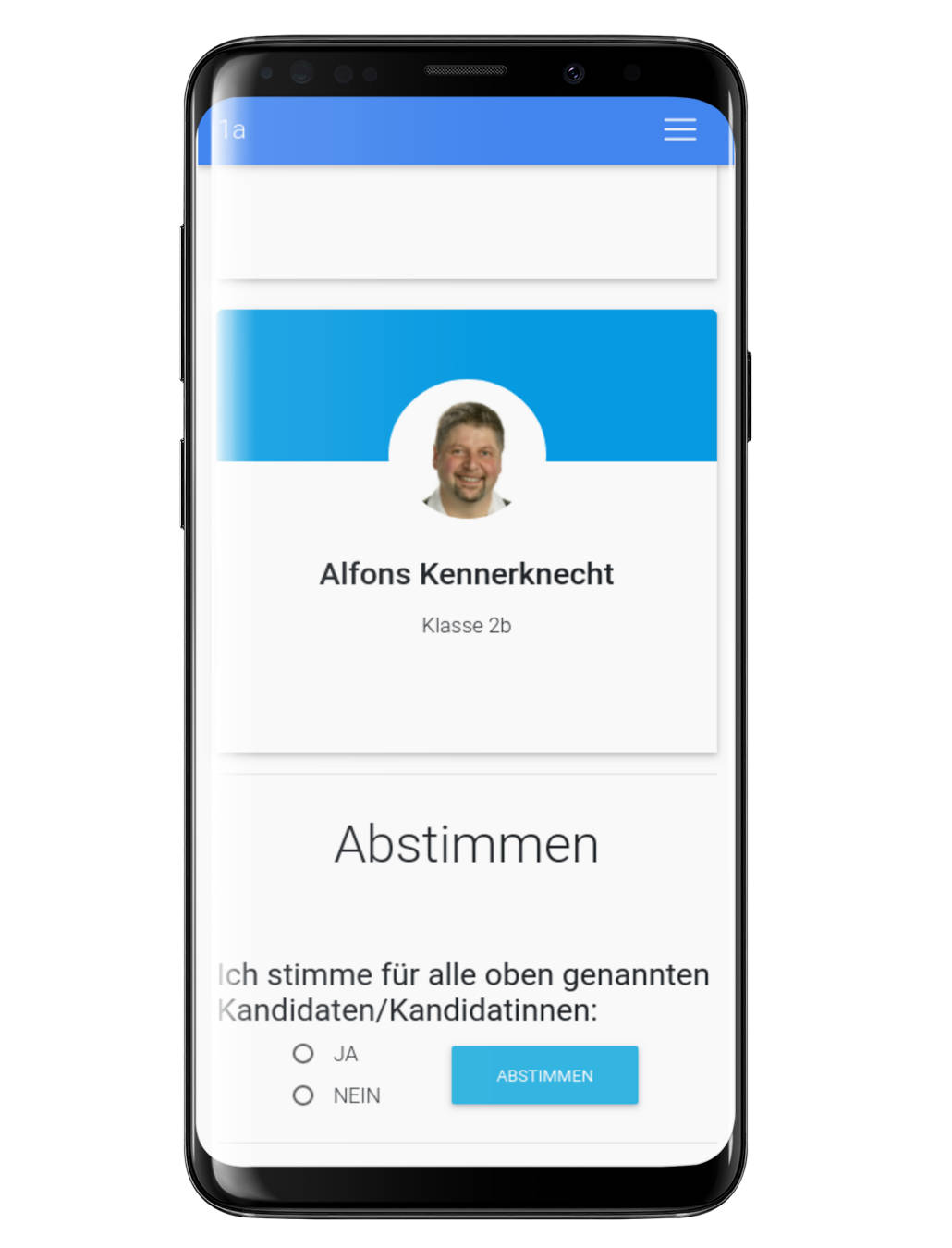Select the JA option
The image size is (952, 1248).
pos(303,1053)
